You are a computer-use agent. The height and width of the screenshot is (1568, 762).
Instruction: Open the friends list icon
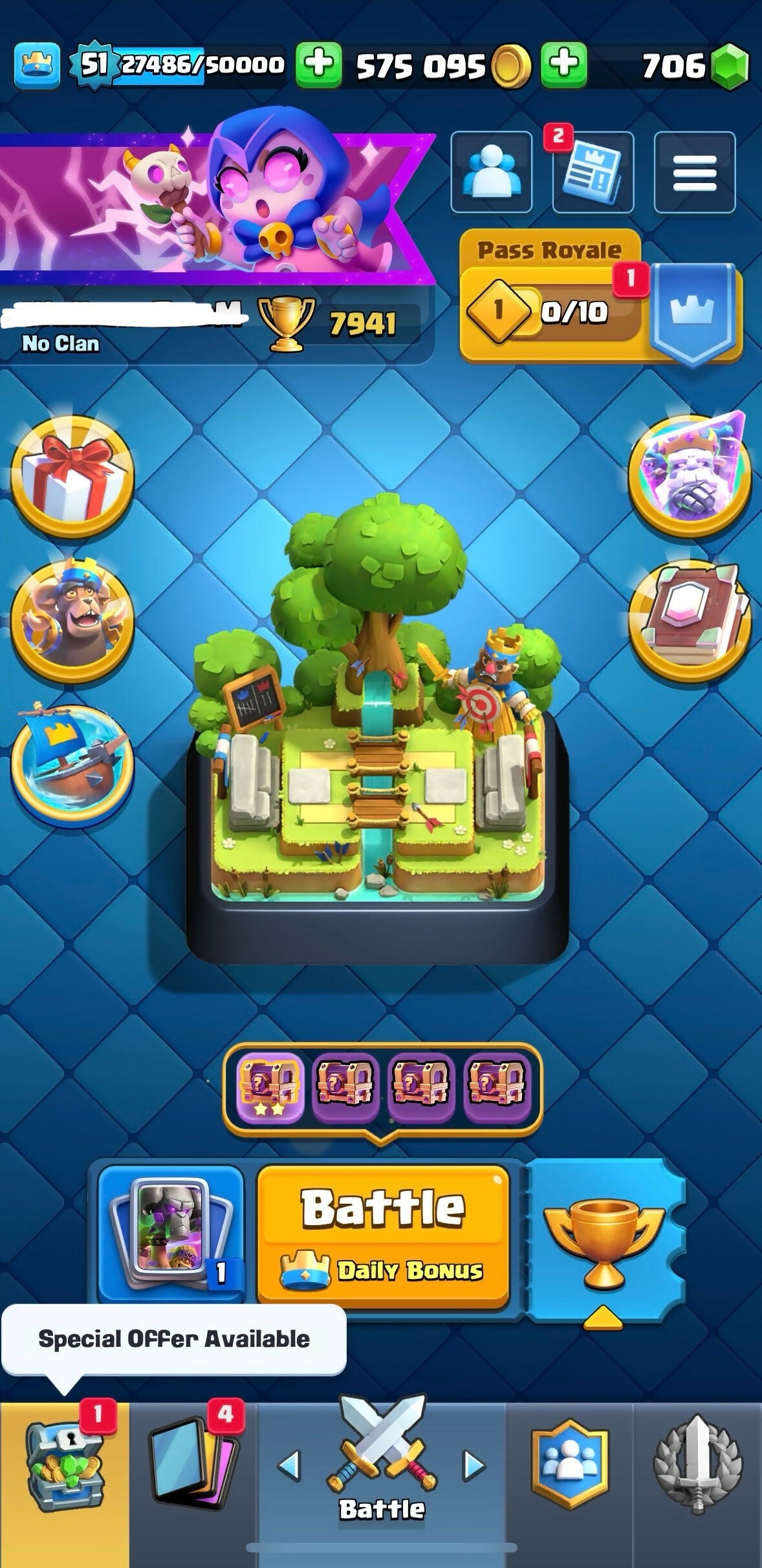pos(491,172)
